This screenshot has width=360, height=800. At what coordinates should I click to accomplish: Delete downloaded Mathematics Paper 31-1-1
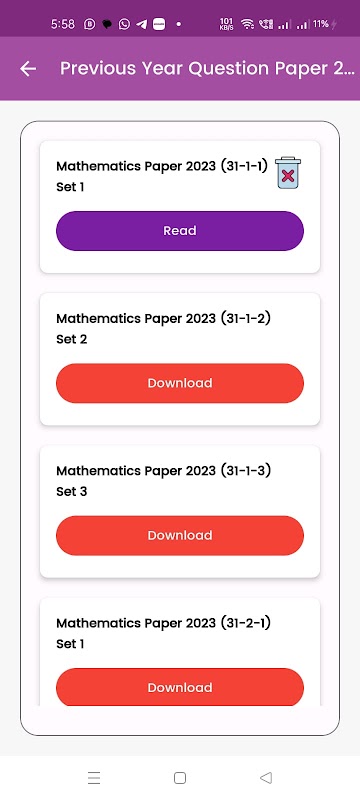click(288, 173)
